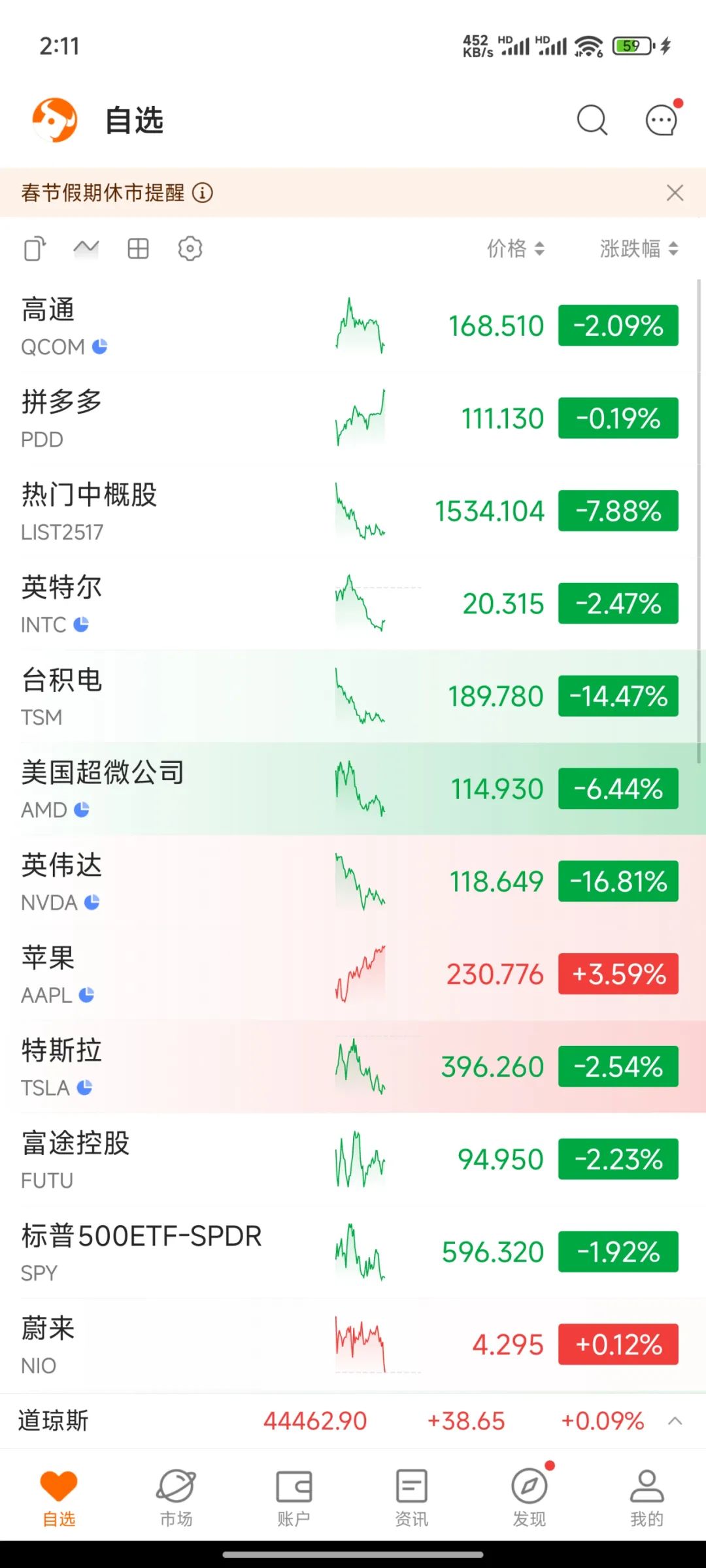The height and width of the screenshot is (1568, 706).
Task: Sort the watchlist by 涨跌幅
Action: (x=639, y=249)
